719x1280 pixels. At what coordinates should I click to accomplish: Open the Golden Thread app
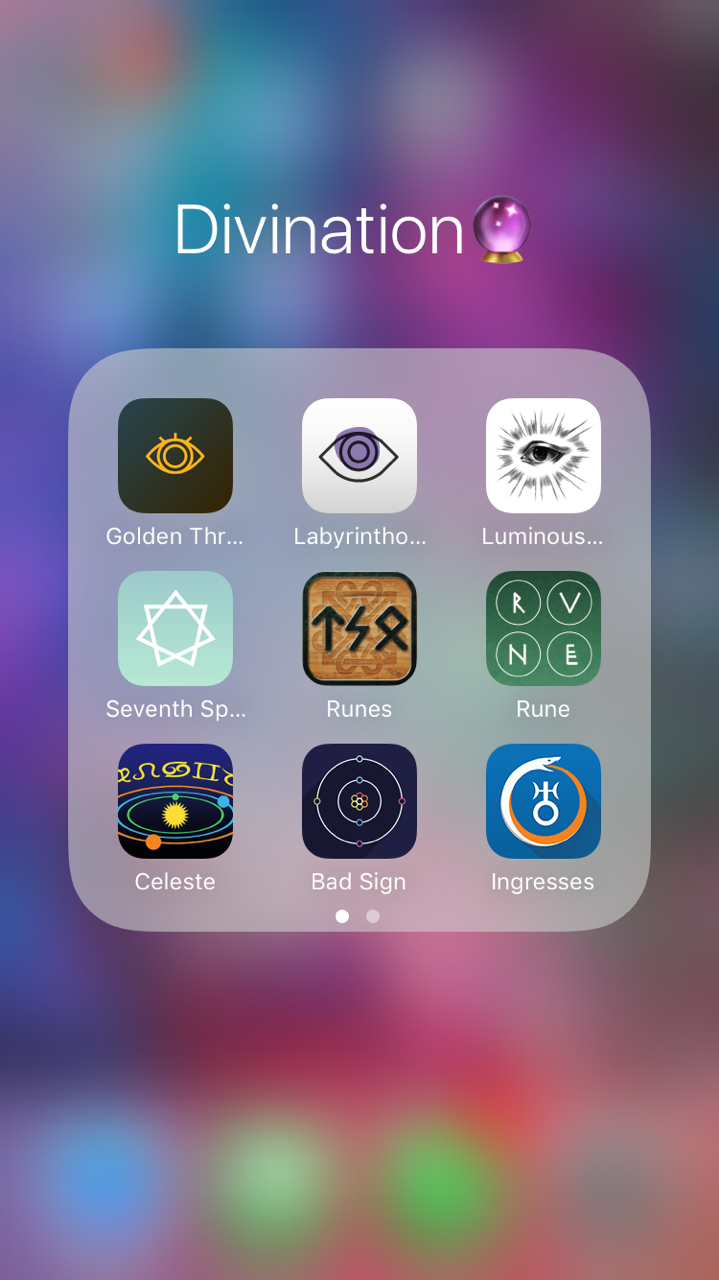175,456
